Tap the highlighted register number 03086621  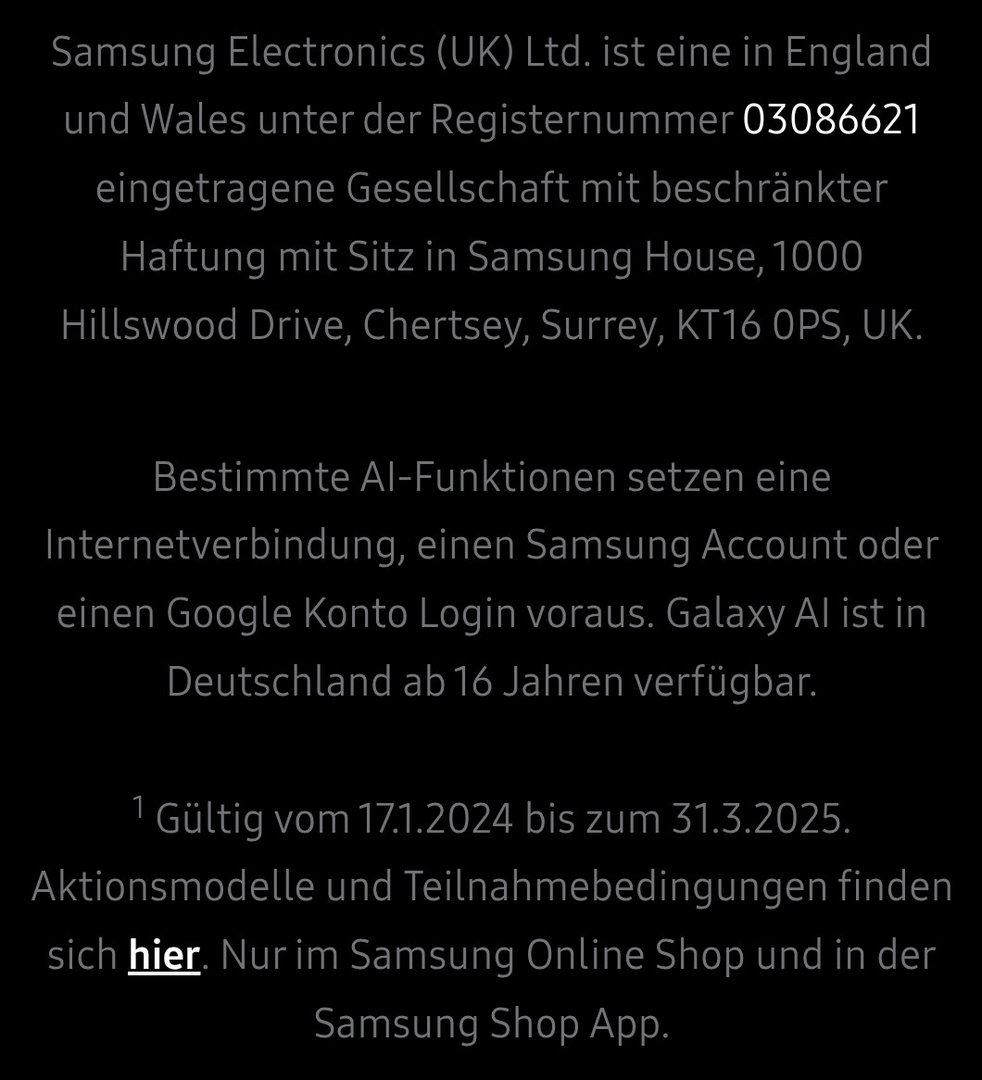tap(830, 121)
